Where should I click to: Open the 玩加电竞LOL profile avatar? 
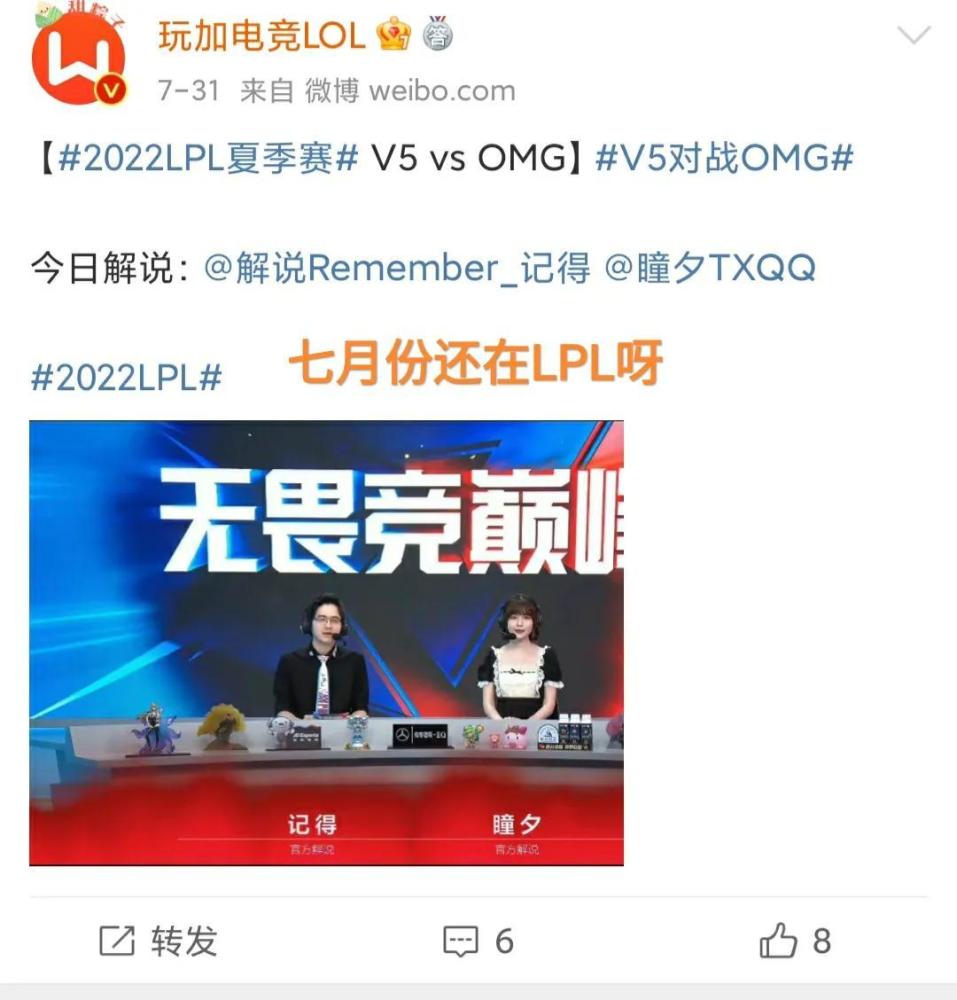(x=78, y=57)
